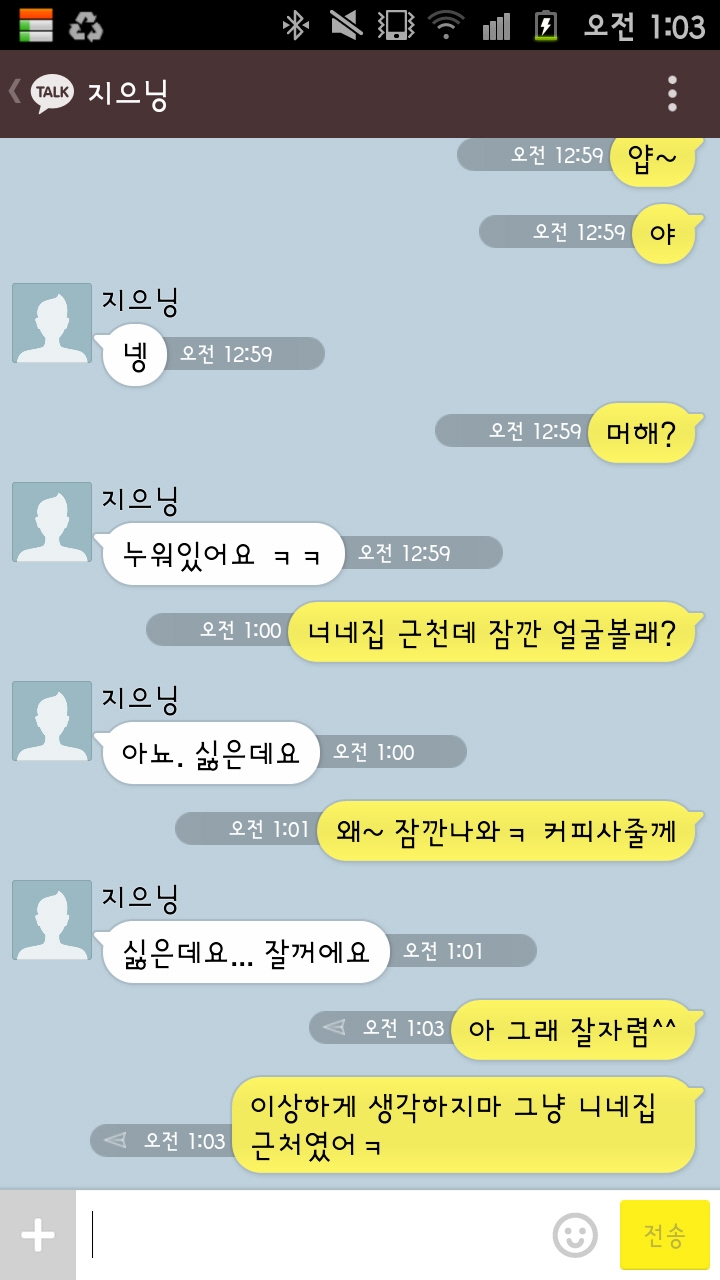Viewport: 720px width, 1280px height.
Task: Go back using the TALK back arrow
Action: coord(38,93)
